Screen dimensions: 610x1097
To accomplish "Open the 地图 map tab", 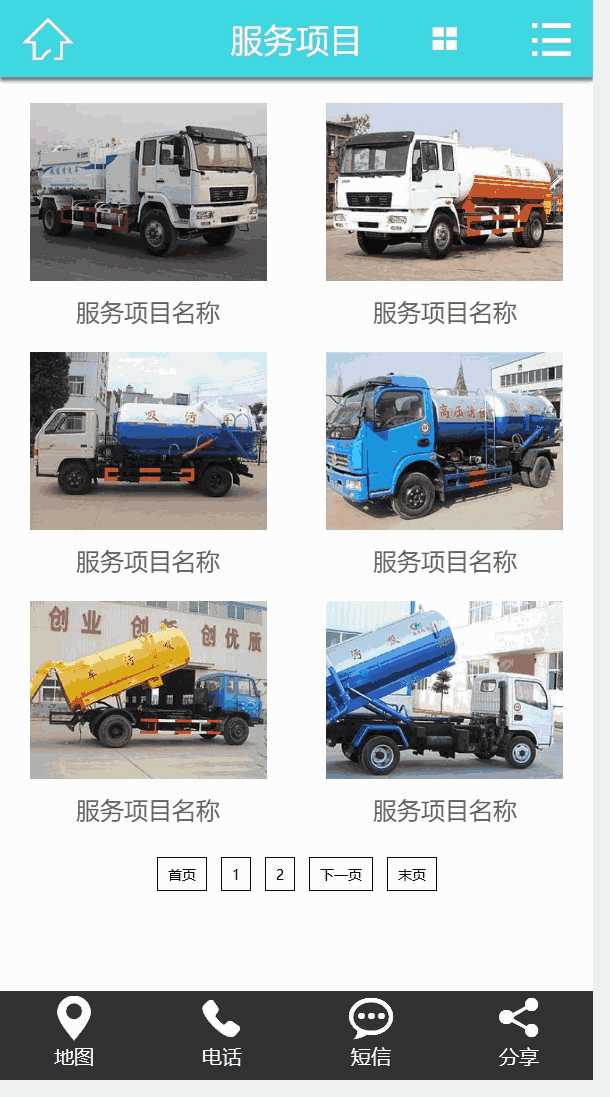I will pos(74,1034).
